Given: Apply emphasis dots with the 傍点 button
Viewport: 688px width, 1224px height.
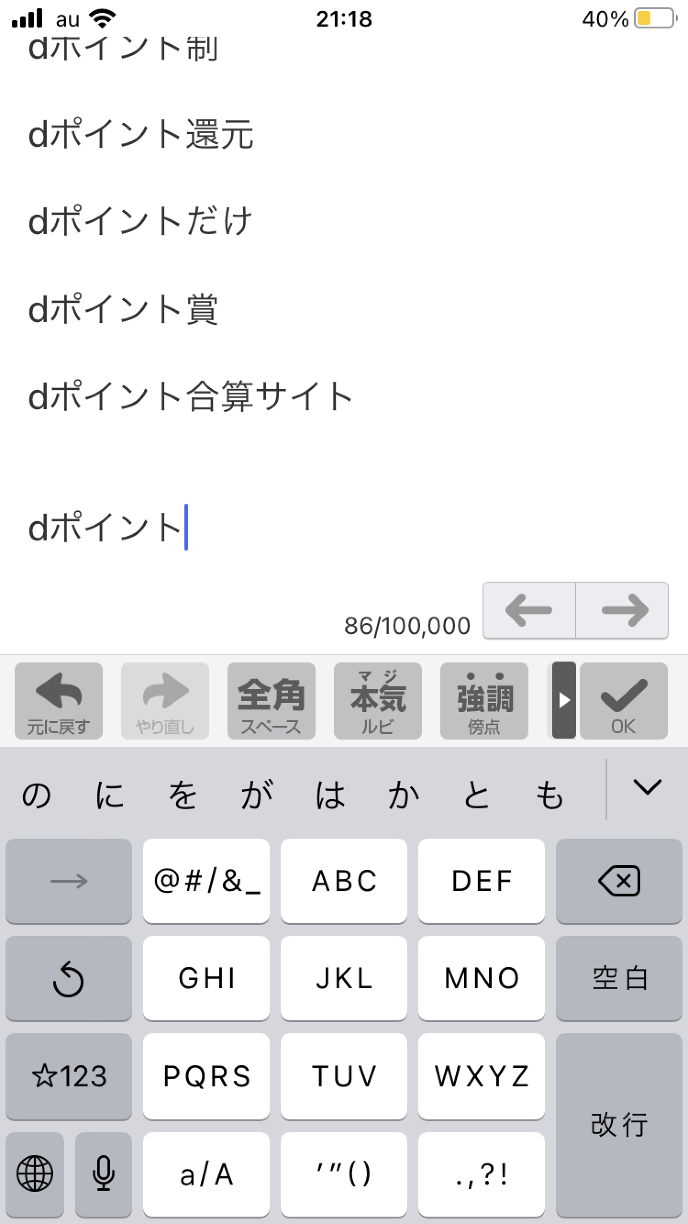Looking at the screenshot, I should click(484, 700).
